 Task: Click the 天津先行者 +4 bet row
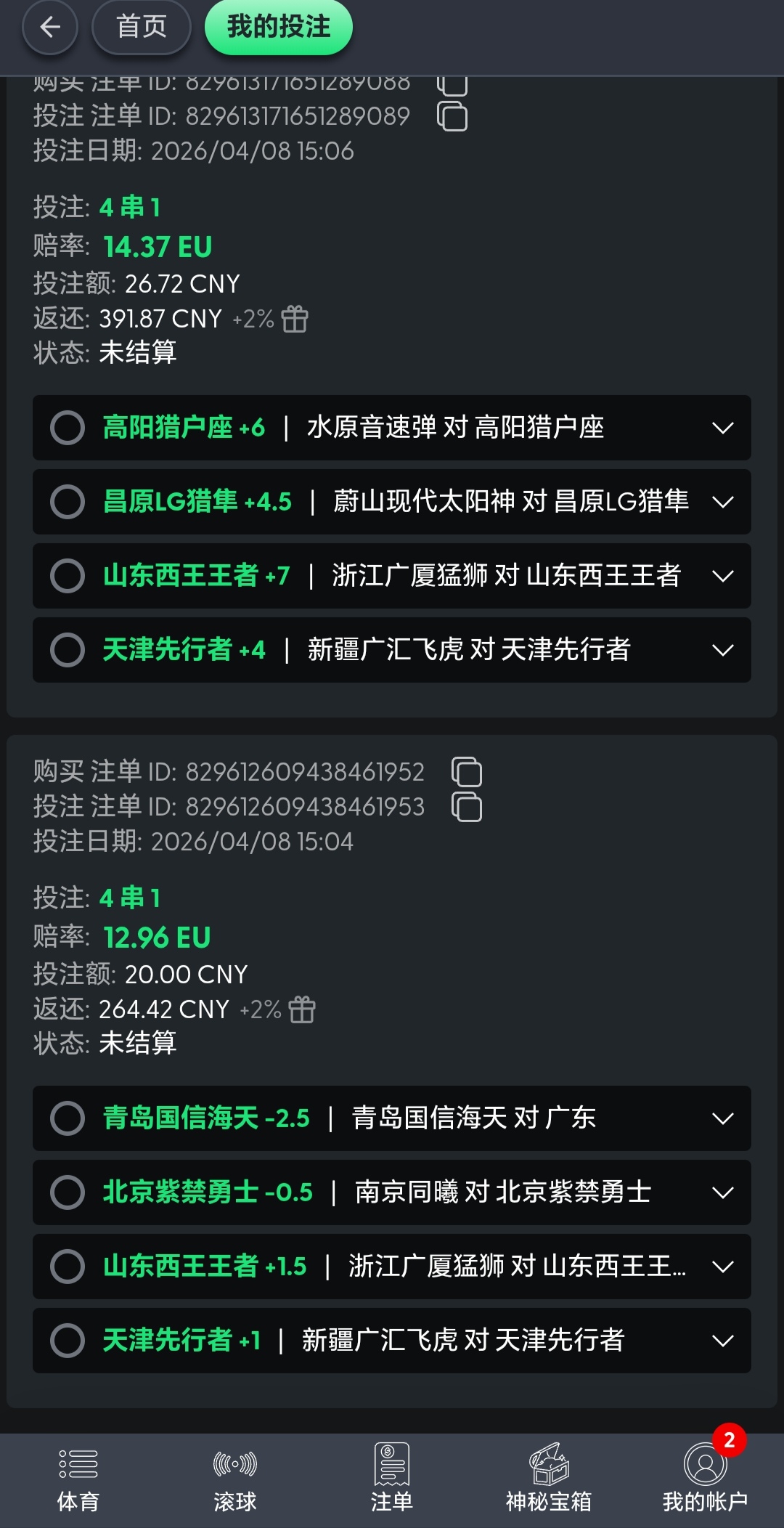tap(392, 651)
